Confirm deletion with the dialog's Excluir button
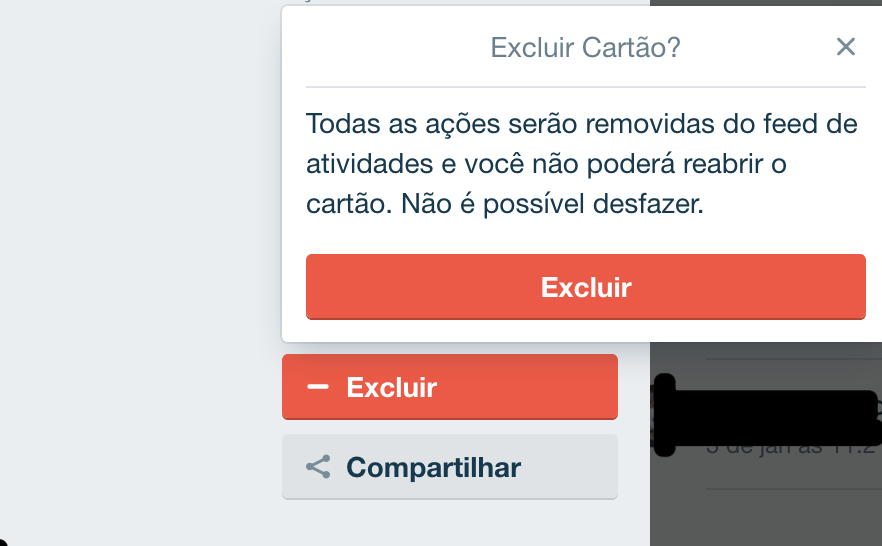 tap(585, 287)
